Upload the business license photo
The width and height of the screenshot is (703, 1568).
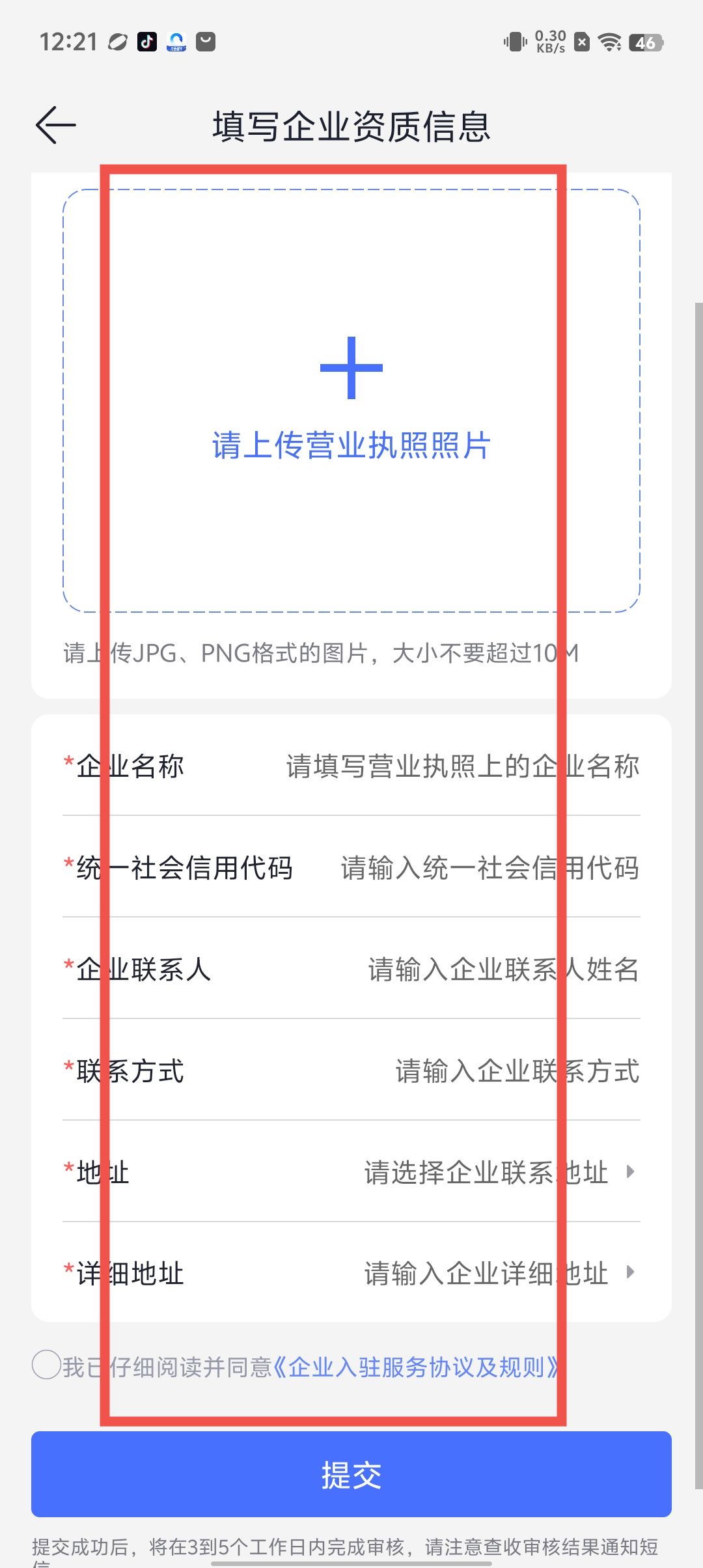pos(351,400)
